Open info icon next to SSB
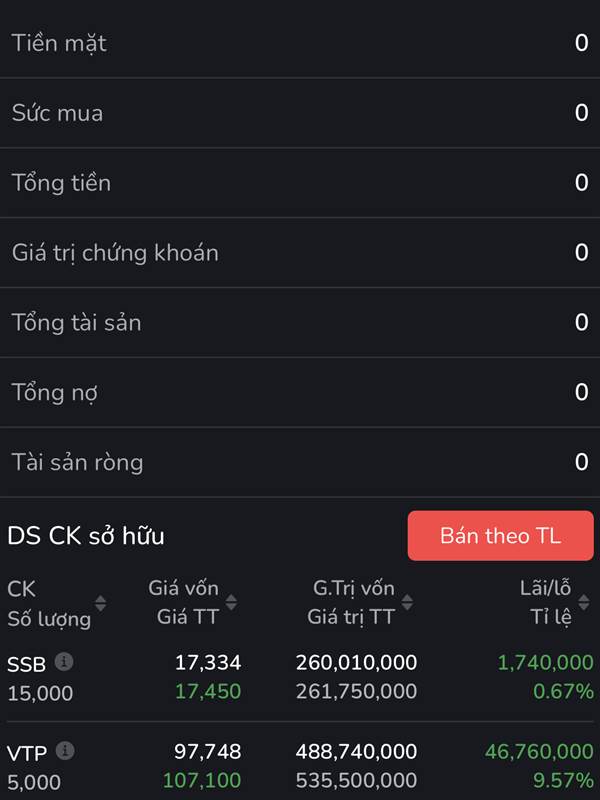The width and height of the screenshot is (600, 800). (x=64, y=662)
